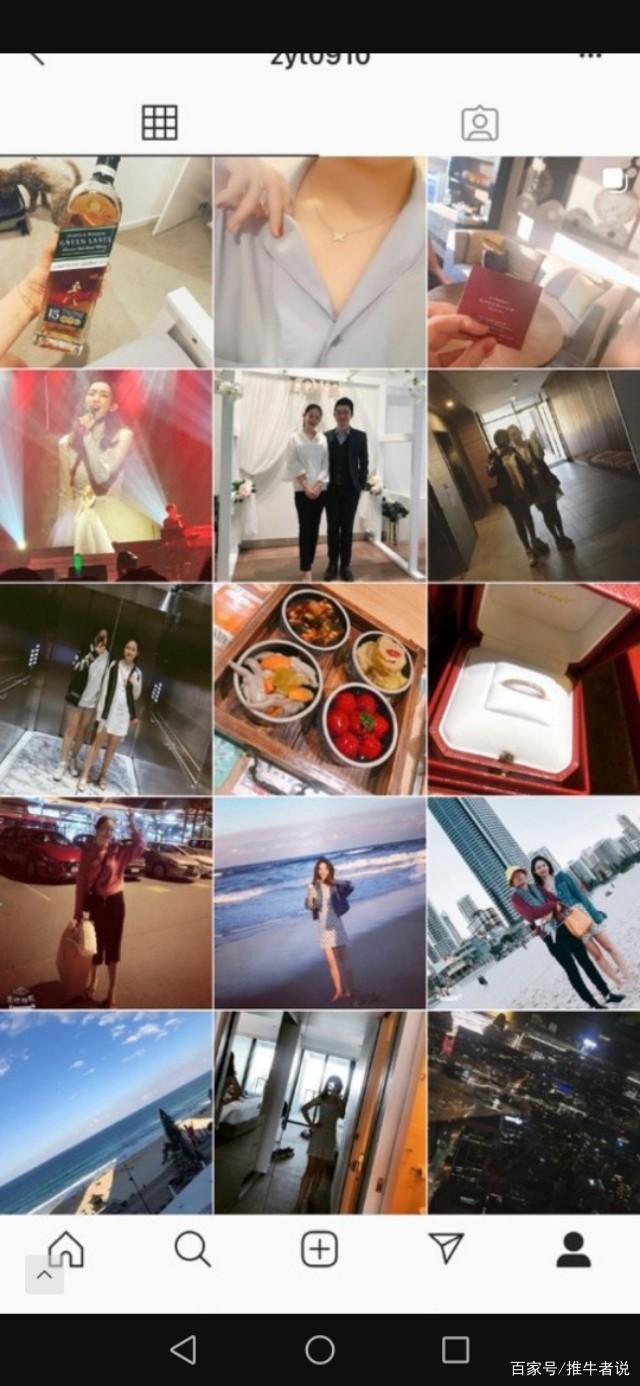This screenshot has height=1386, width=640.
Task: Open the concert singer photo post
Action: [x=106, y=475]
